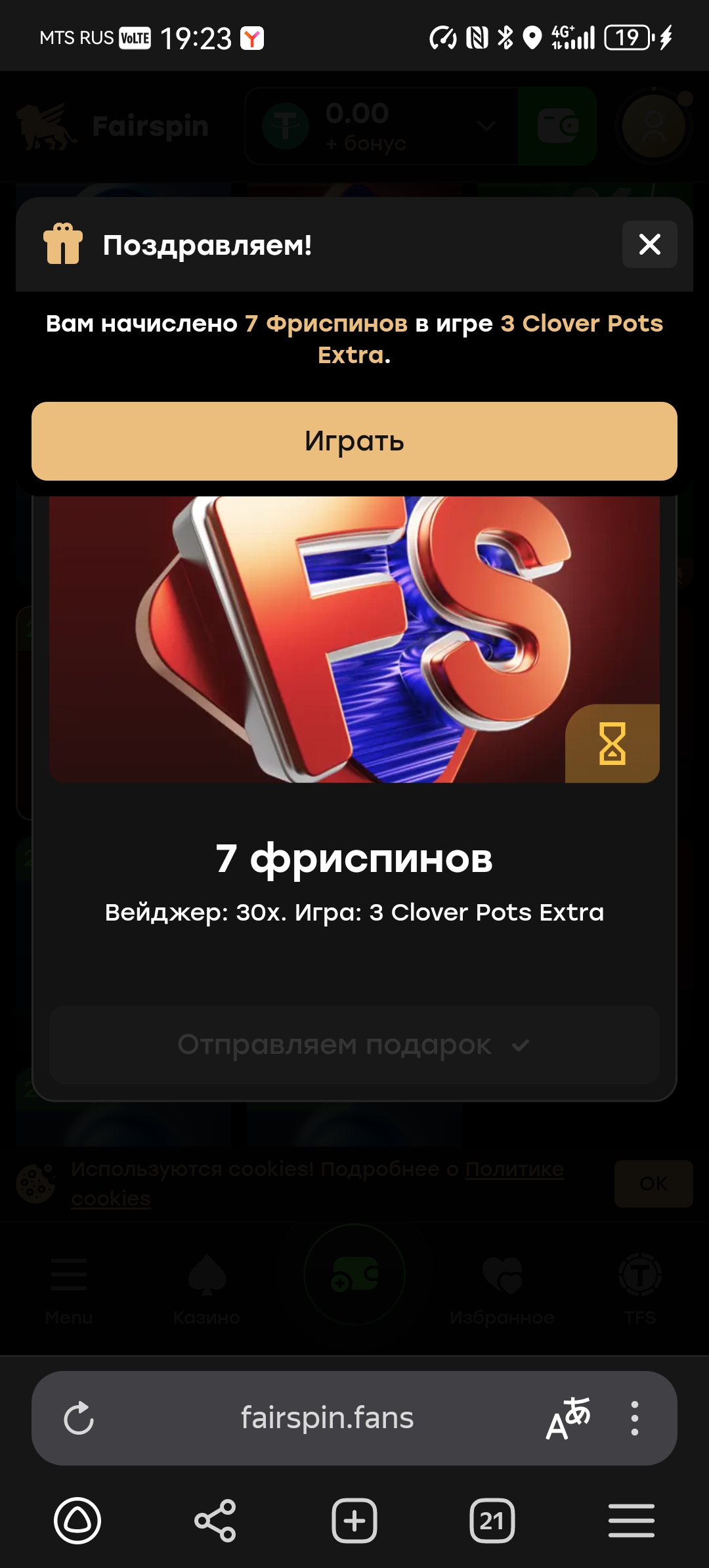Translate the page with the translator icon
Screen dimensions: 709x1568
[569, 1418]
